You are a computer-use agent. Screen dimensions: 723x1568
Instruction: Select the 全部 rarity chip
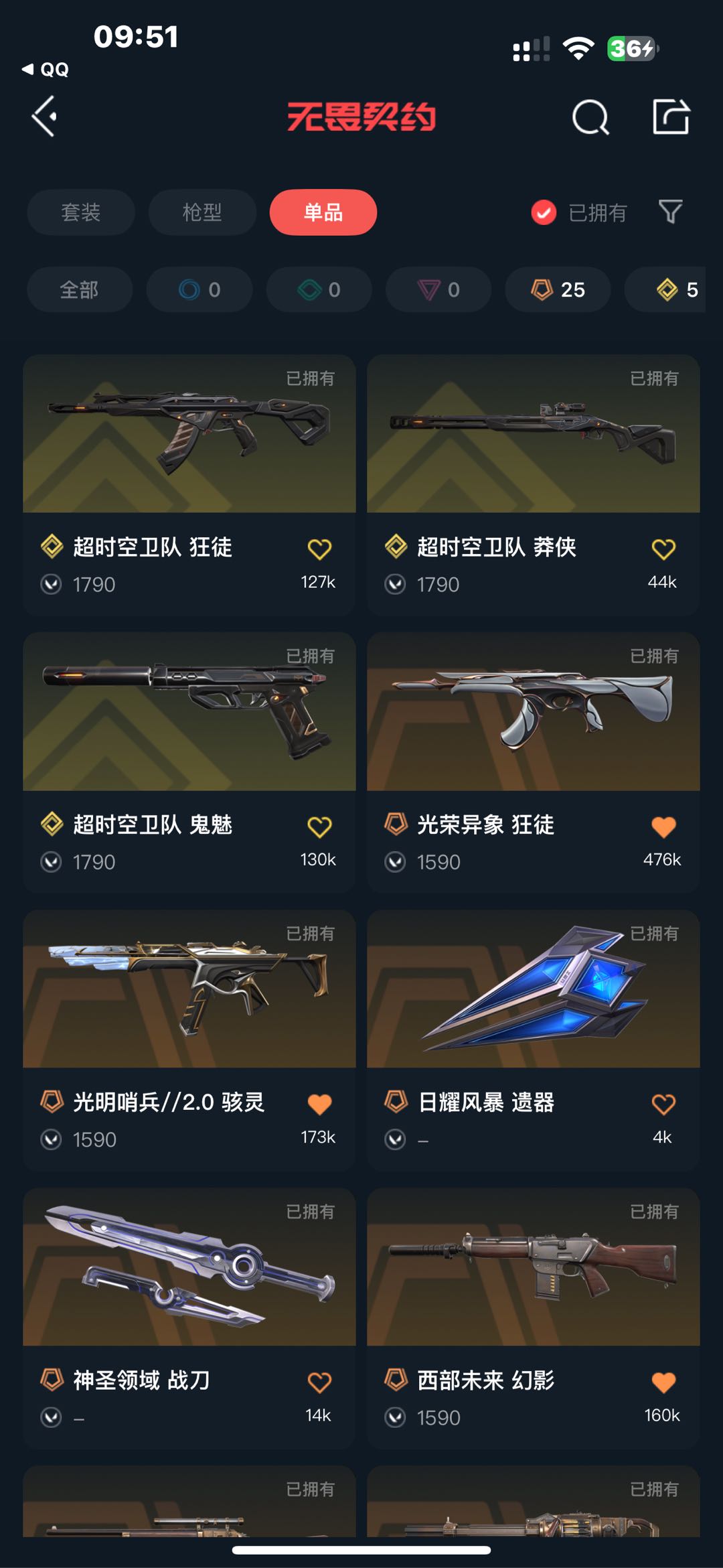point(79,290)
